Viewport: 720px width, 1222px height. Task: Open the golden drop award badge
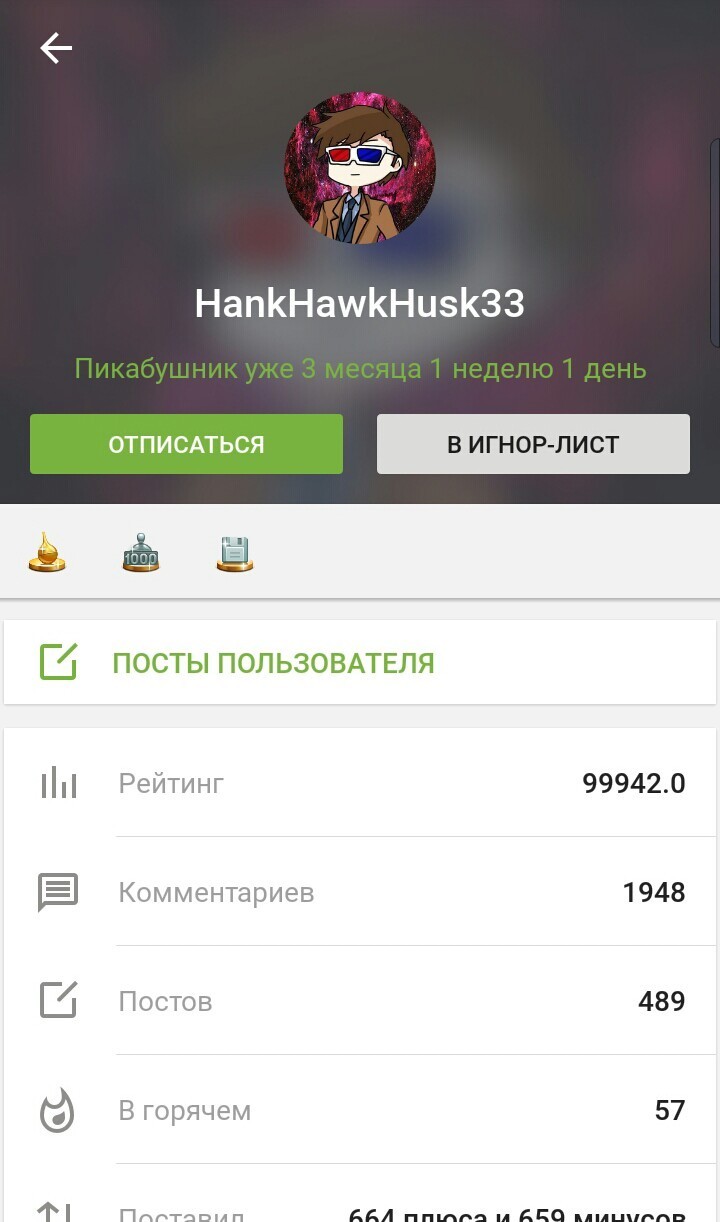coord(47,553)
